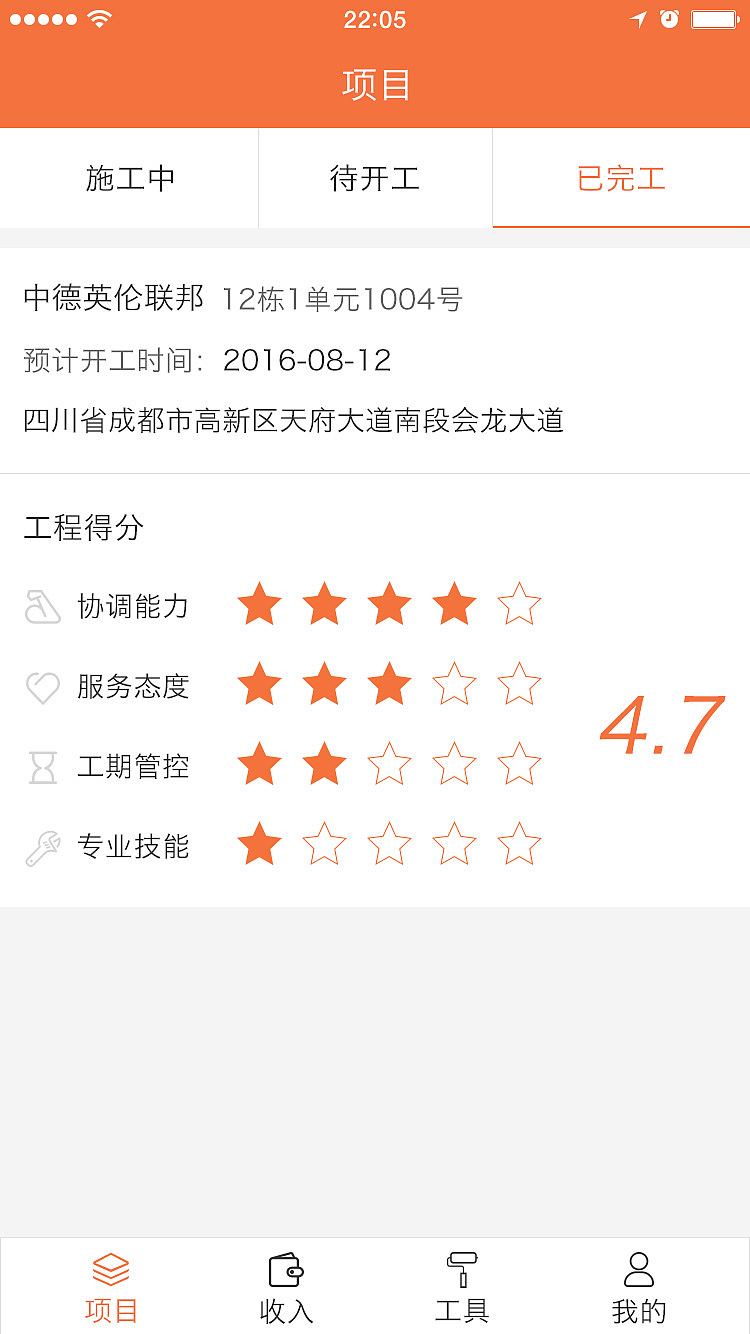The height and width of the screenshot is (1334, 750).
Task: Switch to the 待开工 pending tab
Action: 375,177
